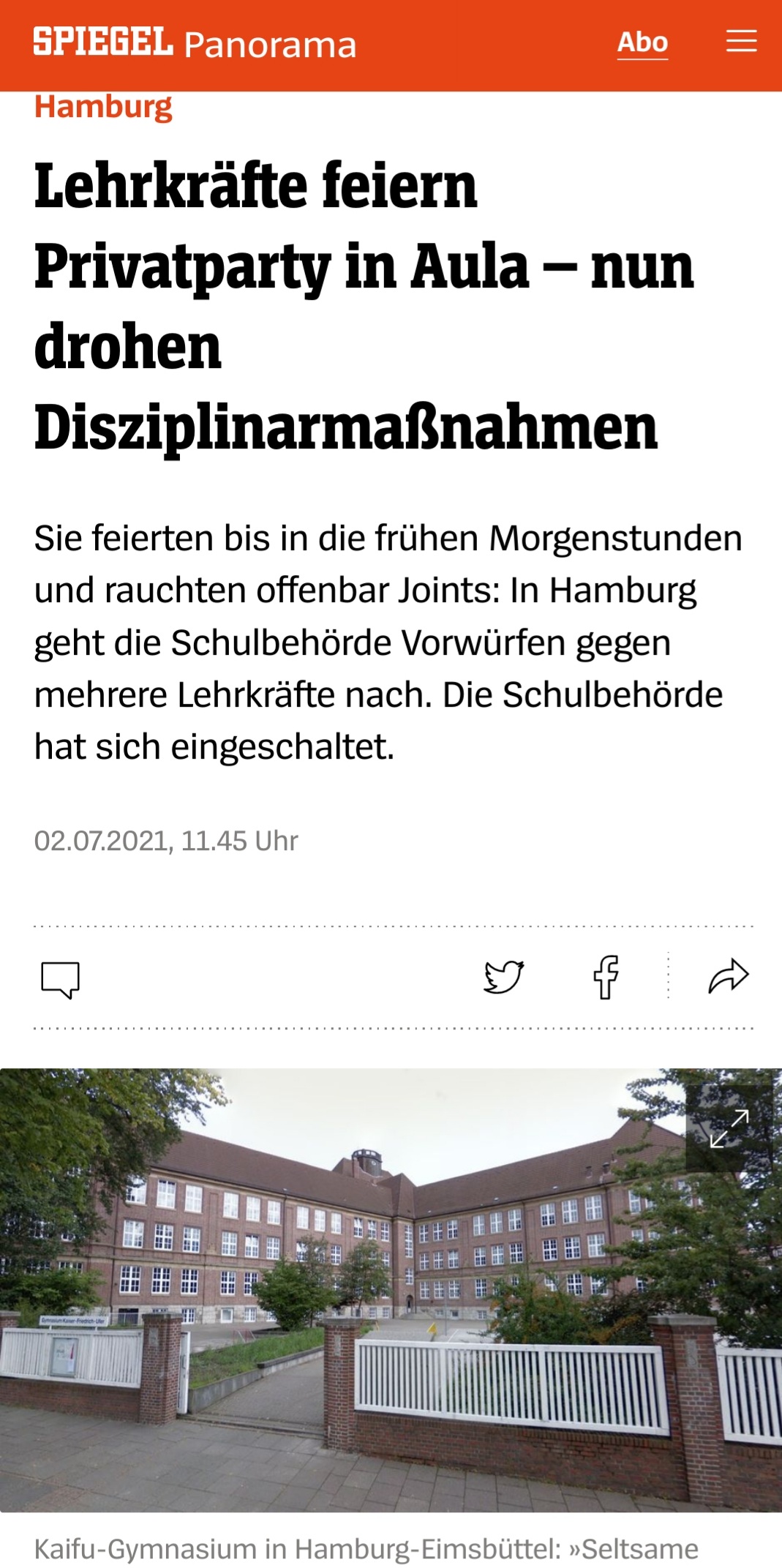This screenshot has height=1568, width=782.
Task: Expand the school photo to fullscreen
Action: click(729, 1128)
